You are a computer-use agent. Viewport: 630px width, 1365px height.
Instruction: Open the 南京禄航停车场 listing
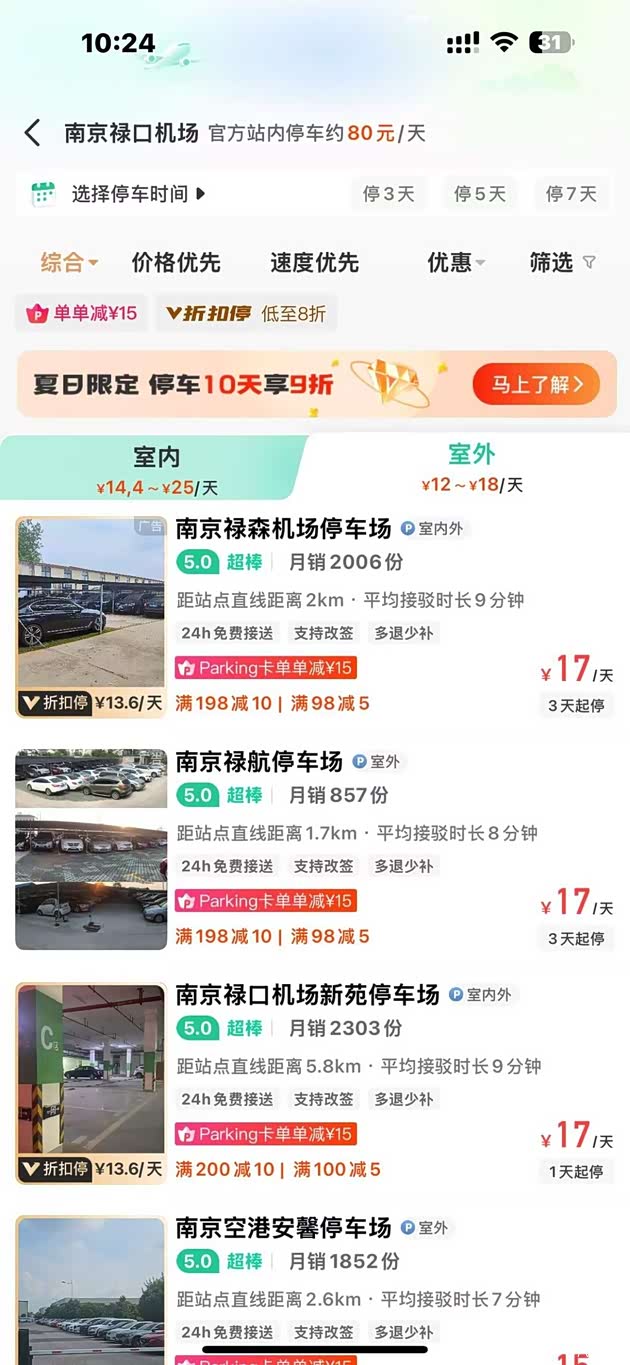(x=259, y=762)
